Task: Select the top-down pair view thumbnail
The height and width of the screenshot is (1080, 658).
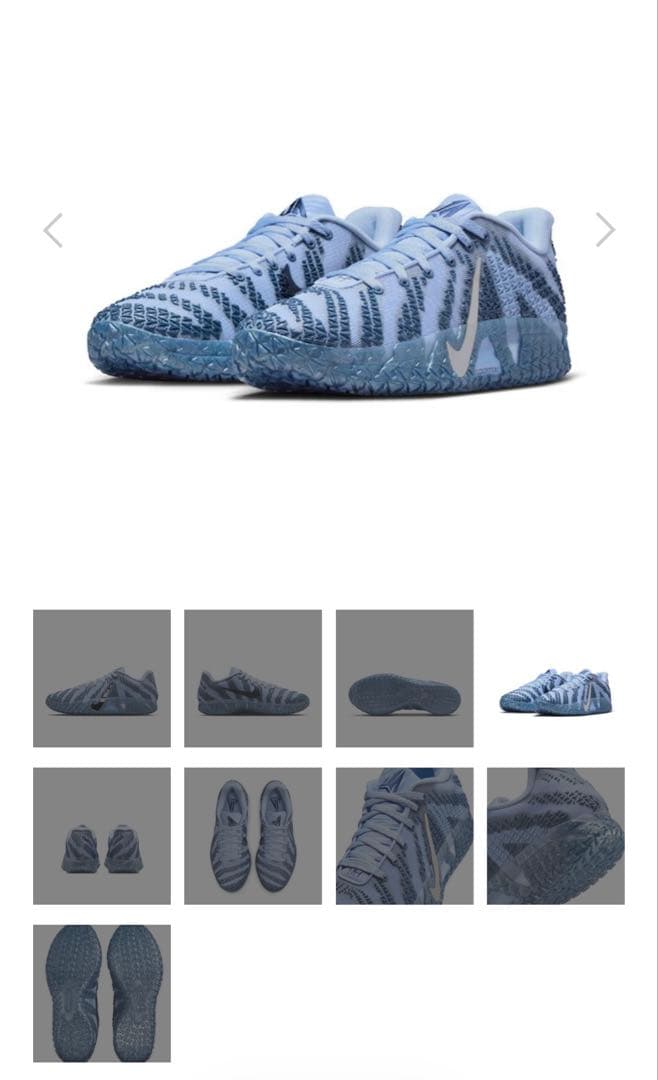Action: 253,836
